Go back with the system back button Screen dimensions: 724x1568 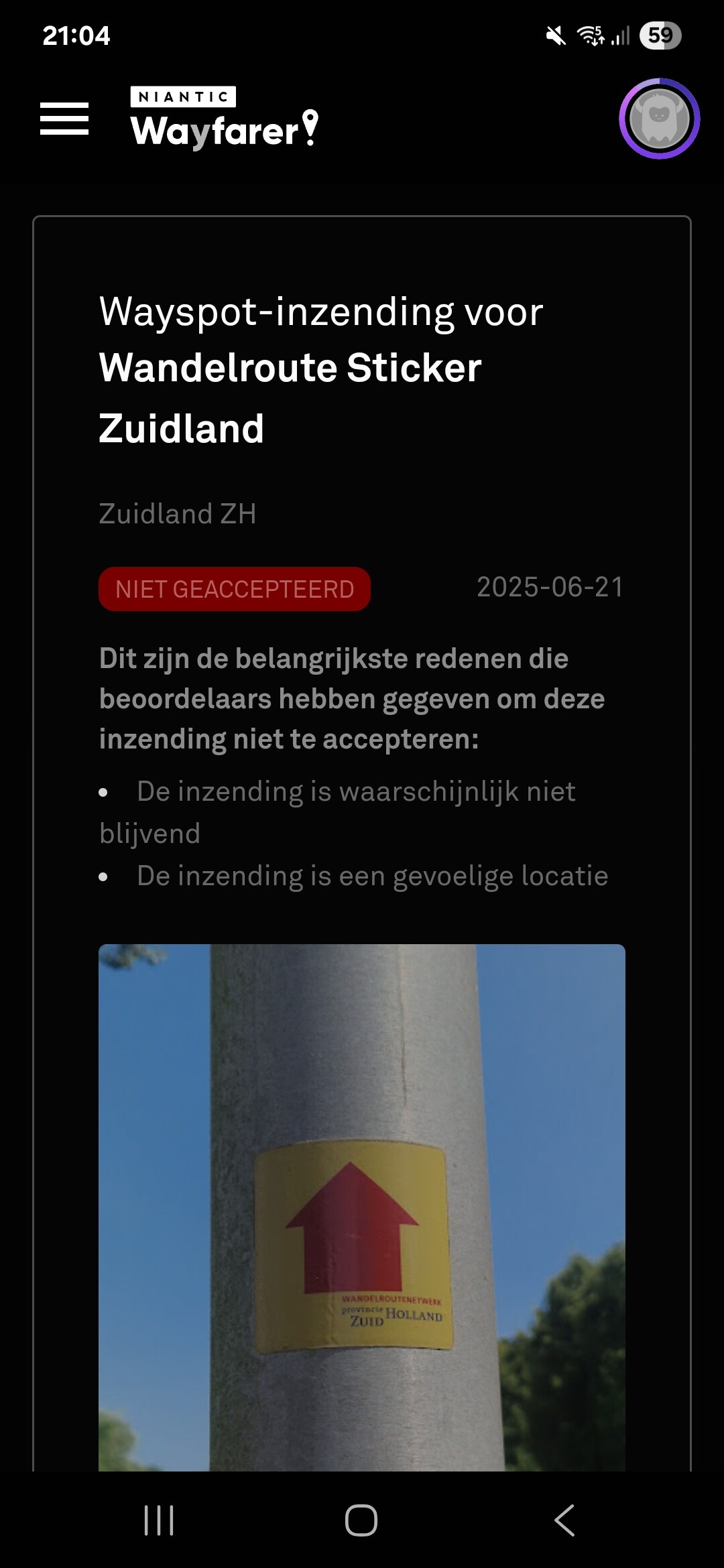[x=564, y=1520]
